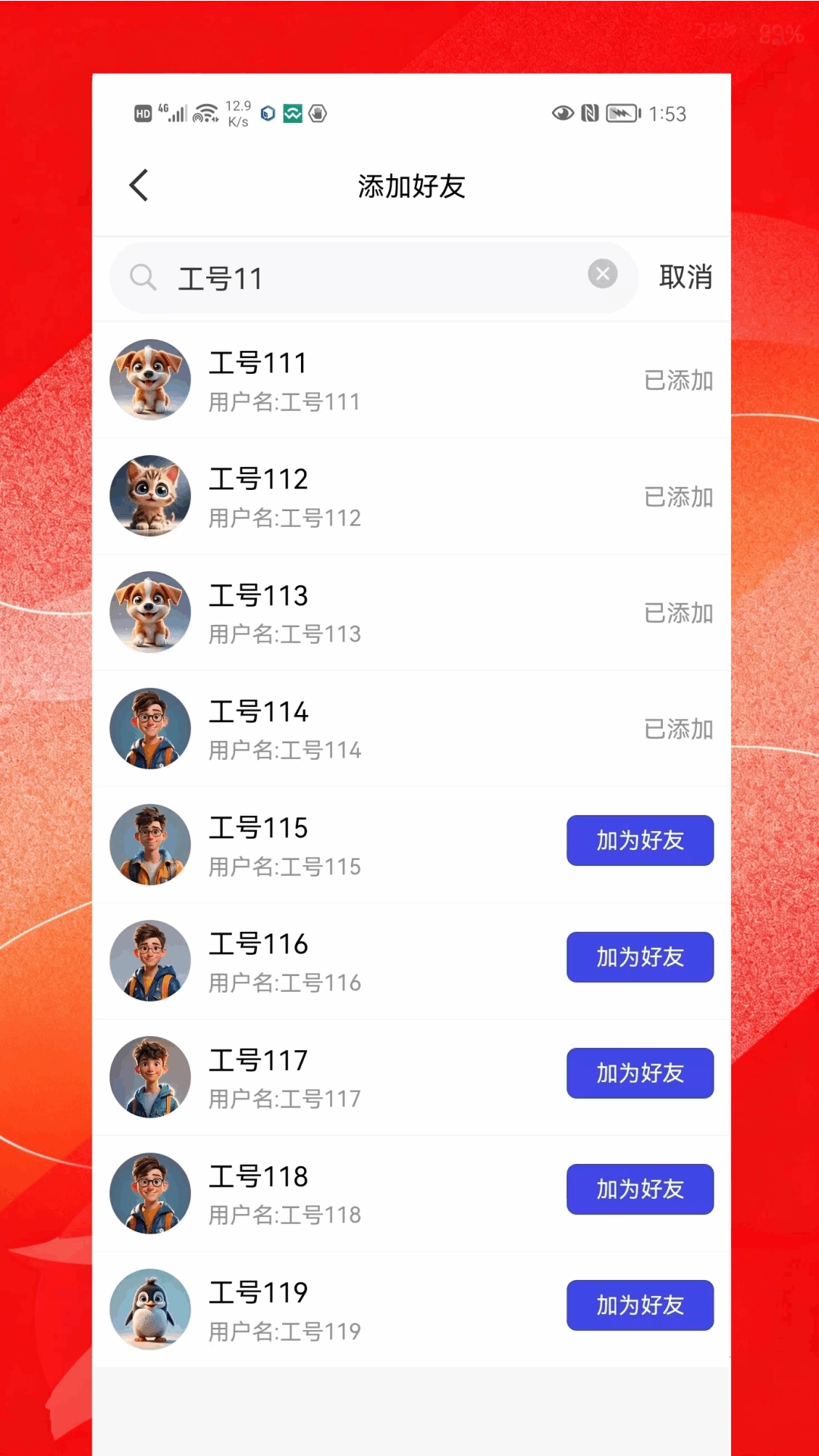
Task: Add 工号117 as friend
Action: coord(639,1073)
